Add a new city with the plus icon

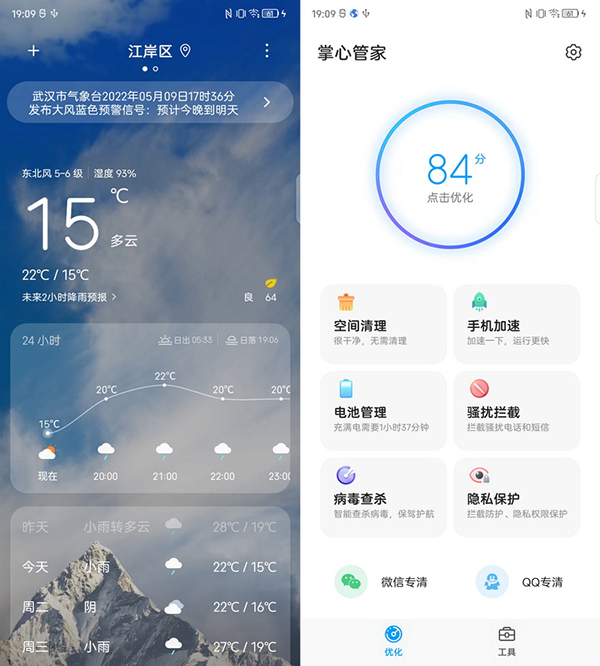click(33, 51)
